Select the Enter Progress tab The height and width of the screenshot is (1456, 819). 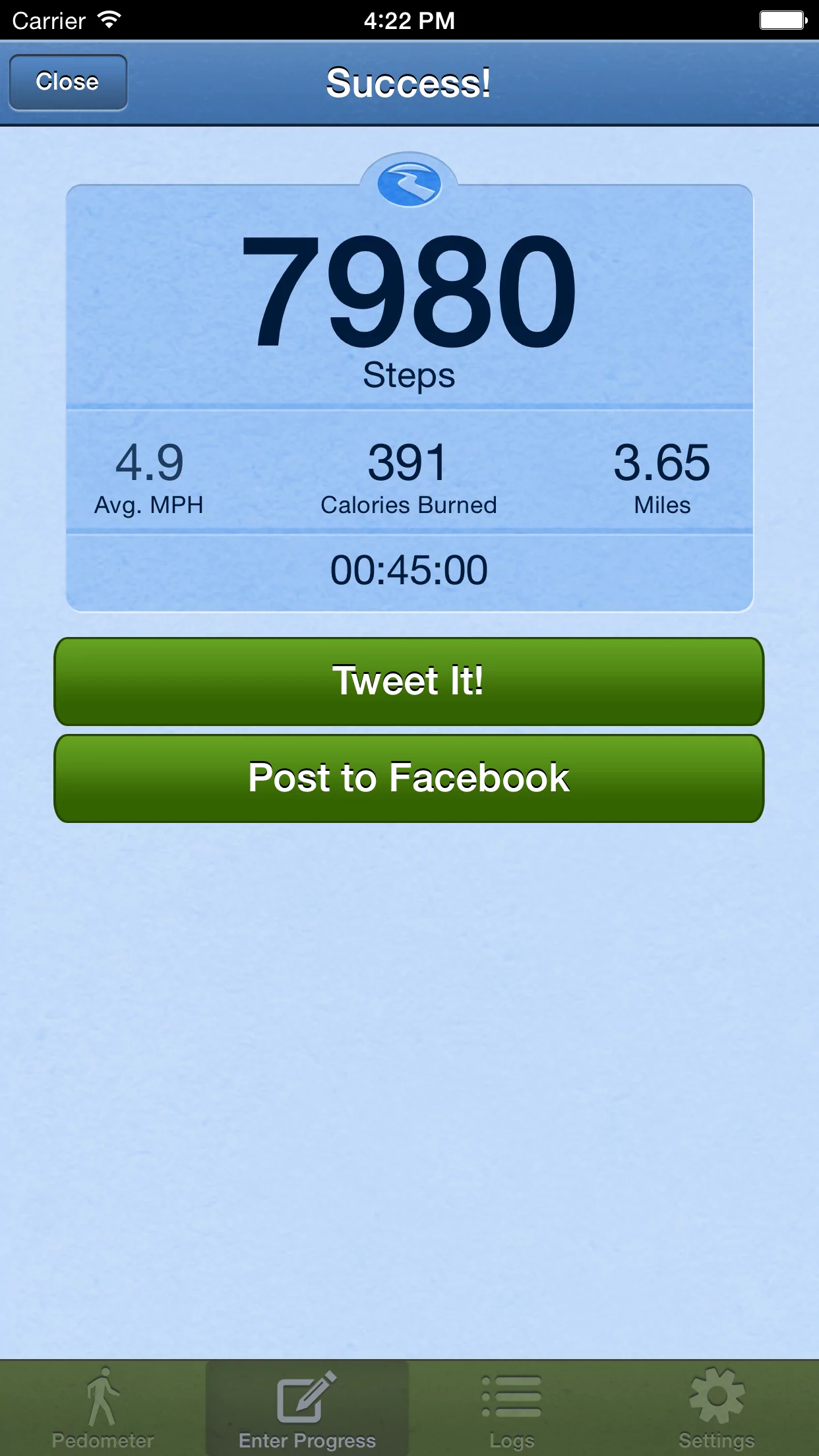click(x=307, y=1409)
